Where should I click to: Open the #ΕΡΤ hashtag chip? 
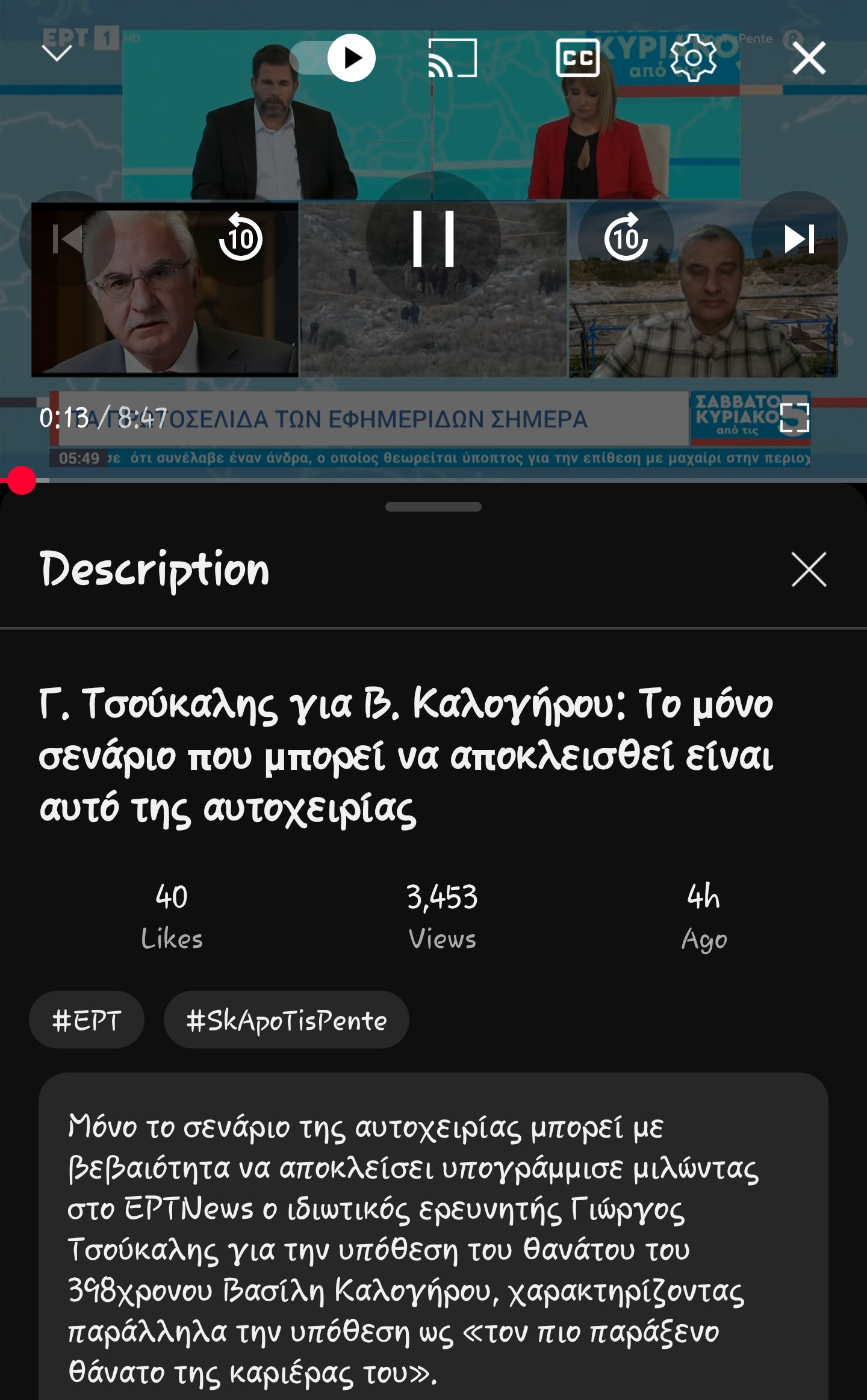pyautogui.click(x=87, y=1020)
